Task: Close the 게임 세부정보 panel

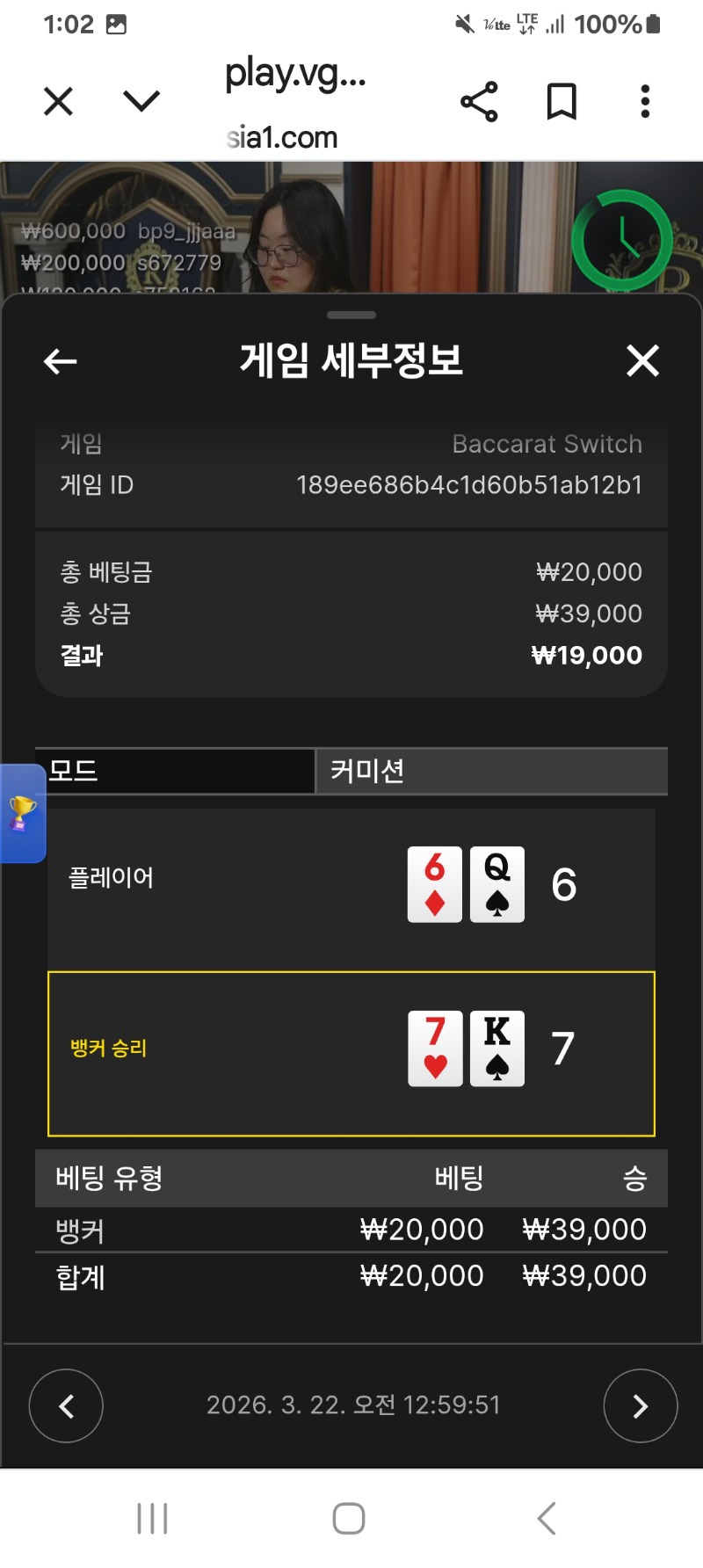Action: click(642, 360)
